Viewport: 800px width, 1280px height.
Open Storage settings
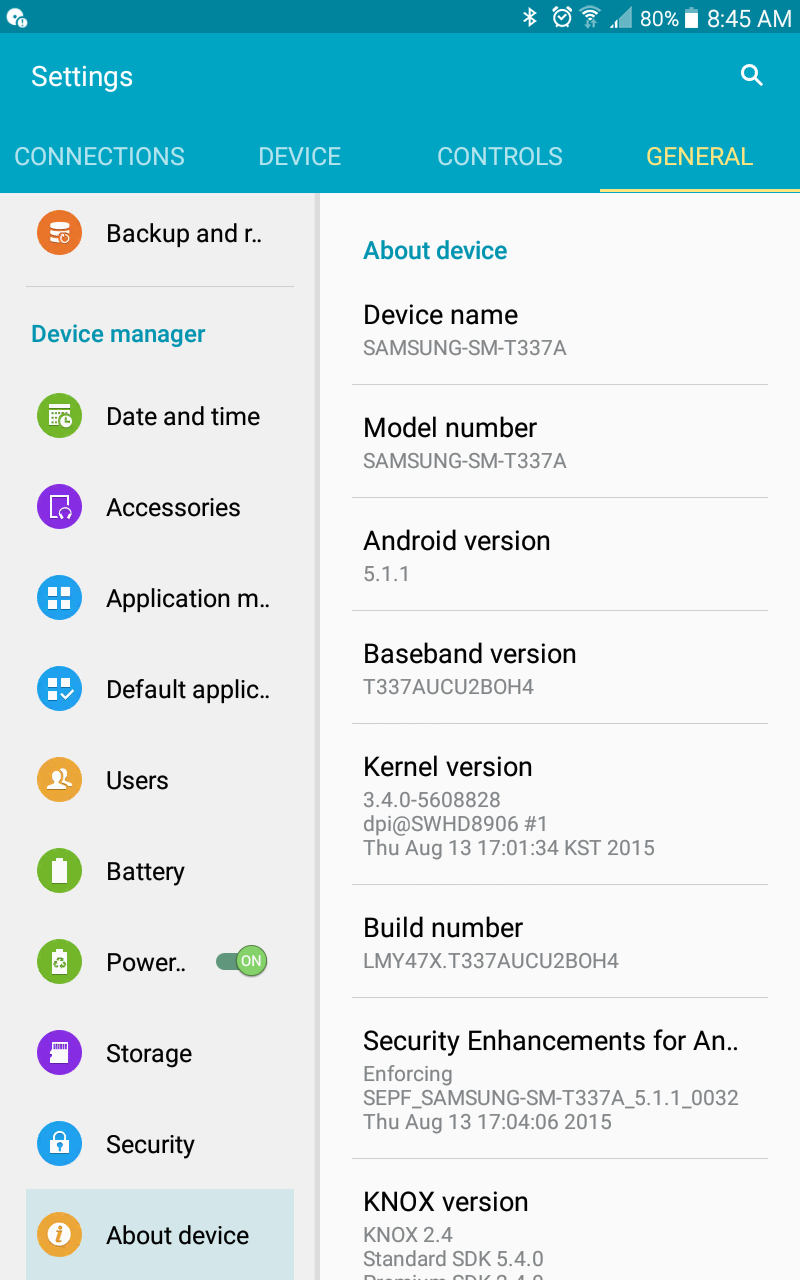(x=160, y=1054)
